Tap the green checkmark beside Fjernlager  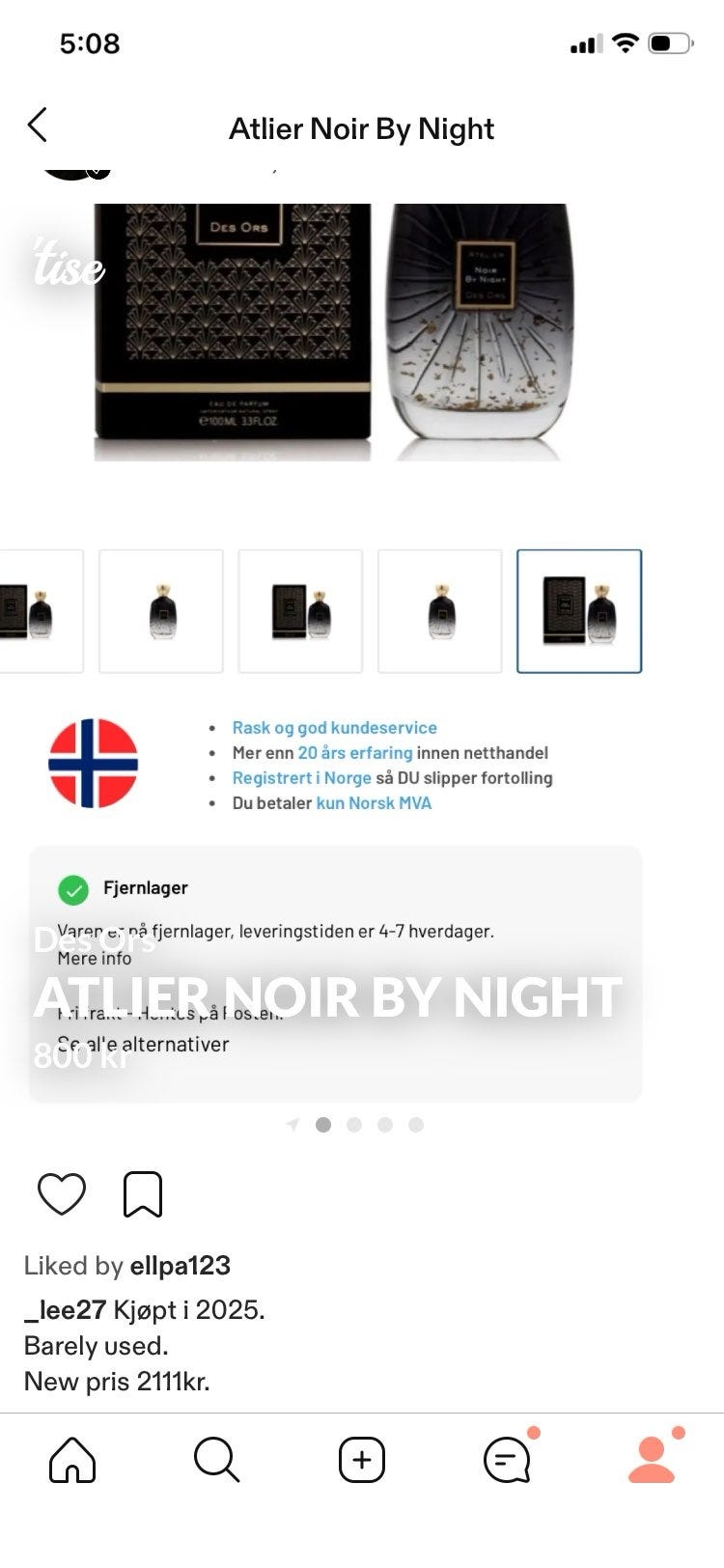pos(75,887)
